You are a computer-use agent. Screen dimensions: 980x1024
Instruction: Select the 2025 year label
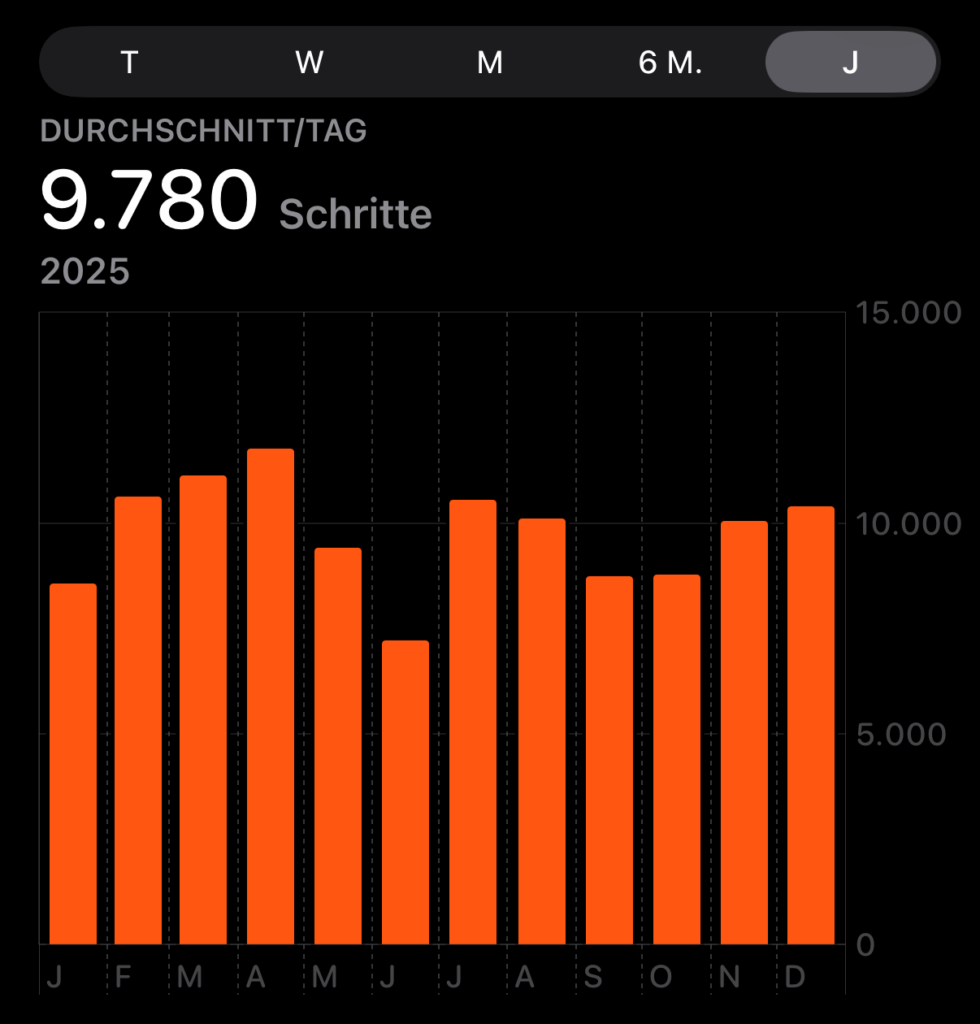[85, 270]
